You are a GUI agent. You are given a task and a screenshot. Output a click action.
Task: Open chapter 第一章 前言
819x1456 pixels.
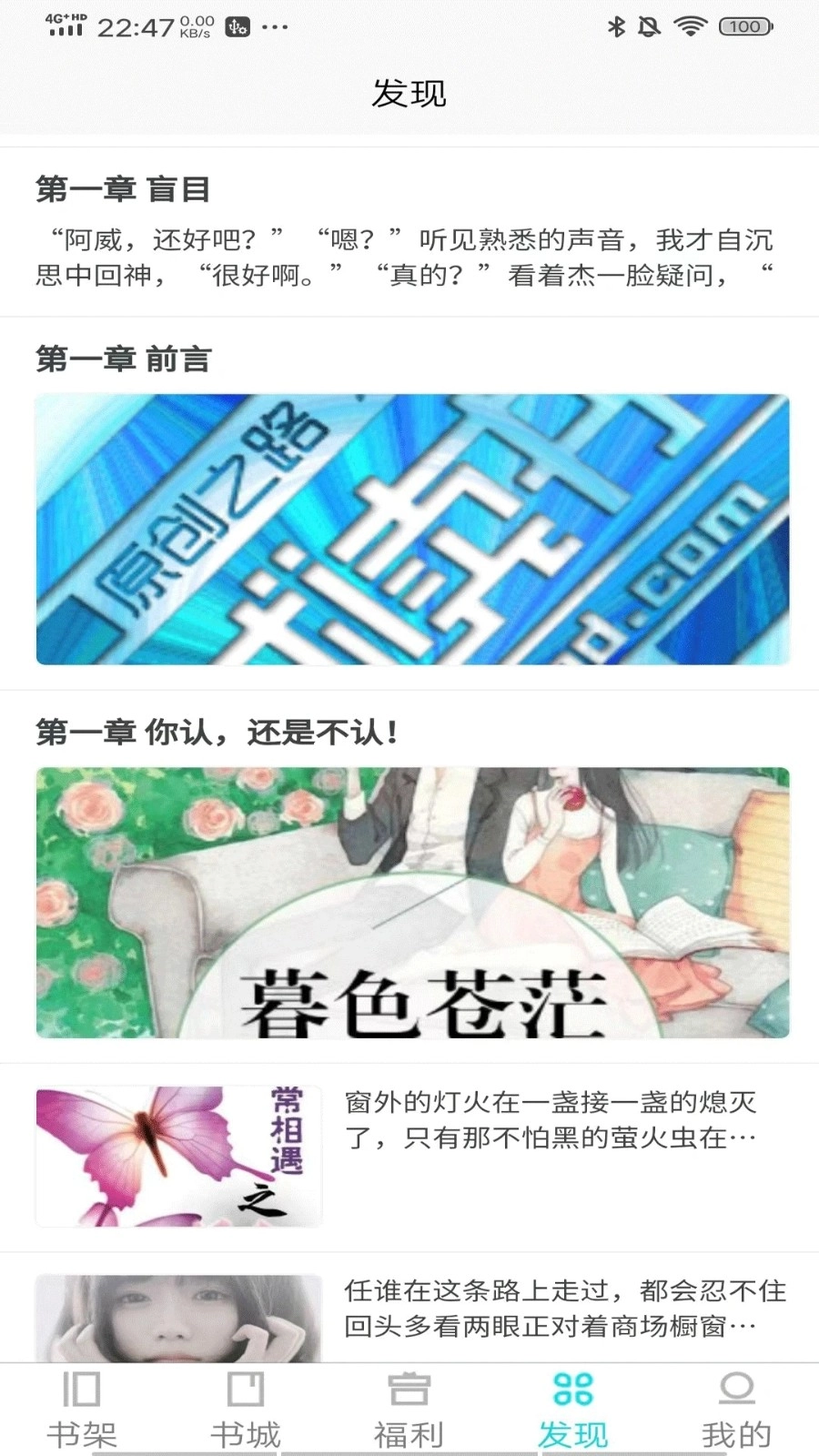point(123,359)
